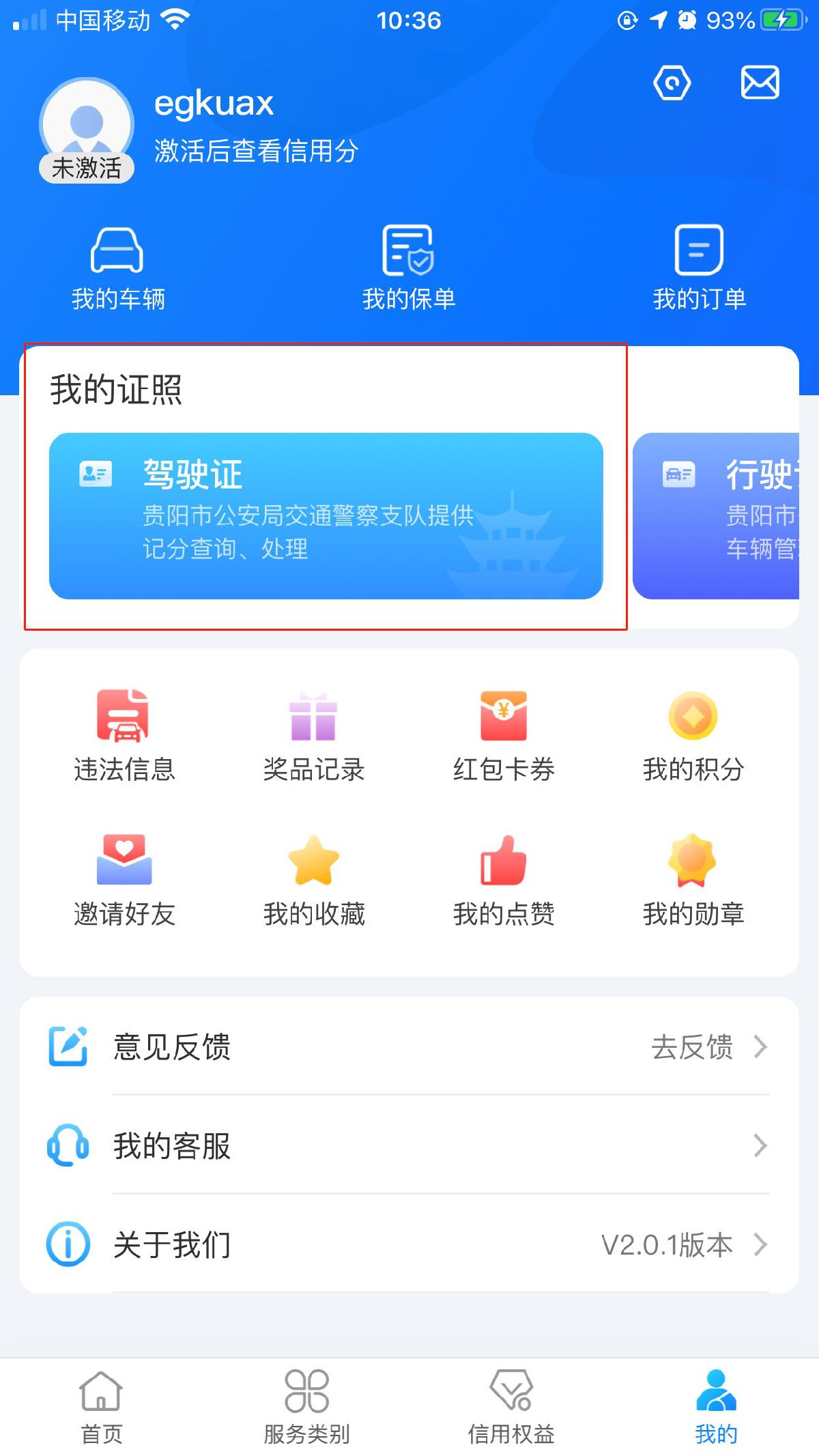Screen dimensions: 819x1456
Task: Open 我的勋章 badges
Action: coord(693,881)
